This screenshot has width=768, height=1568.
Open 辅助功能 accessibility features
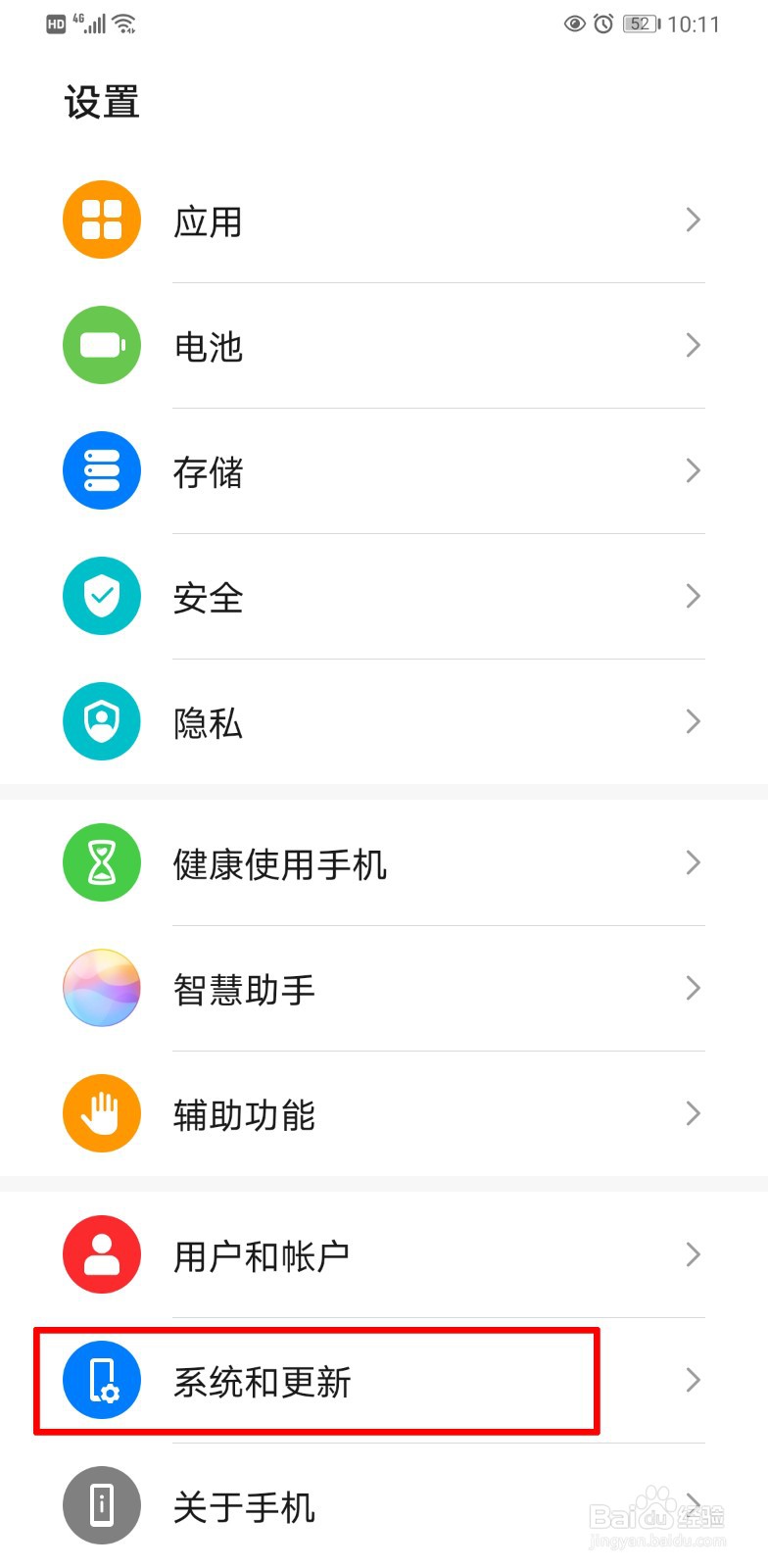coord(382,1114)
